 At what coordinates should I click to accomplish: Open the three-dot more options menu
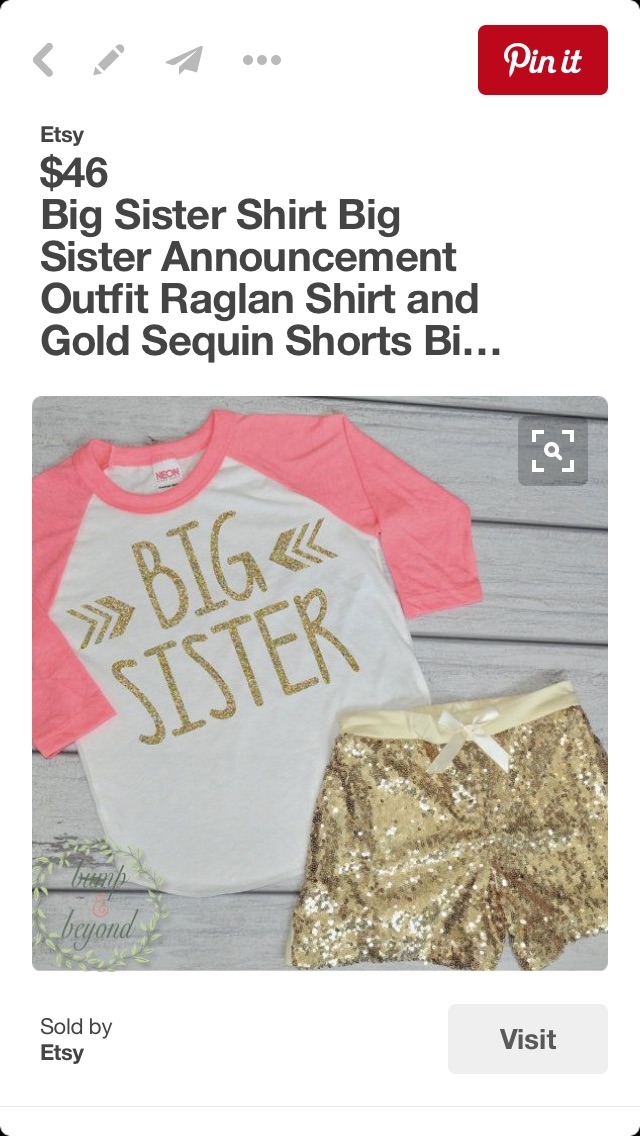click(x=262, y=60)
